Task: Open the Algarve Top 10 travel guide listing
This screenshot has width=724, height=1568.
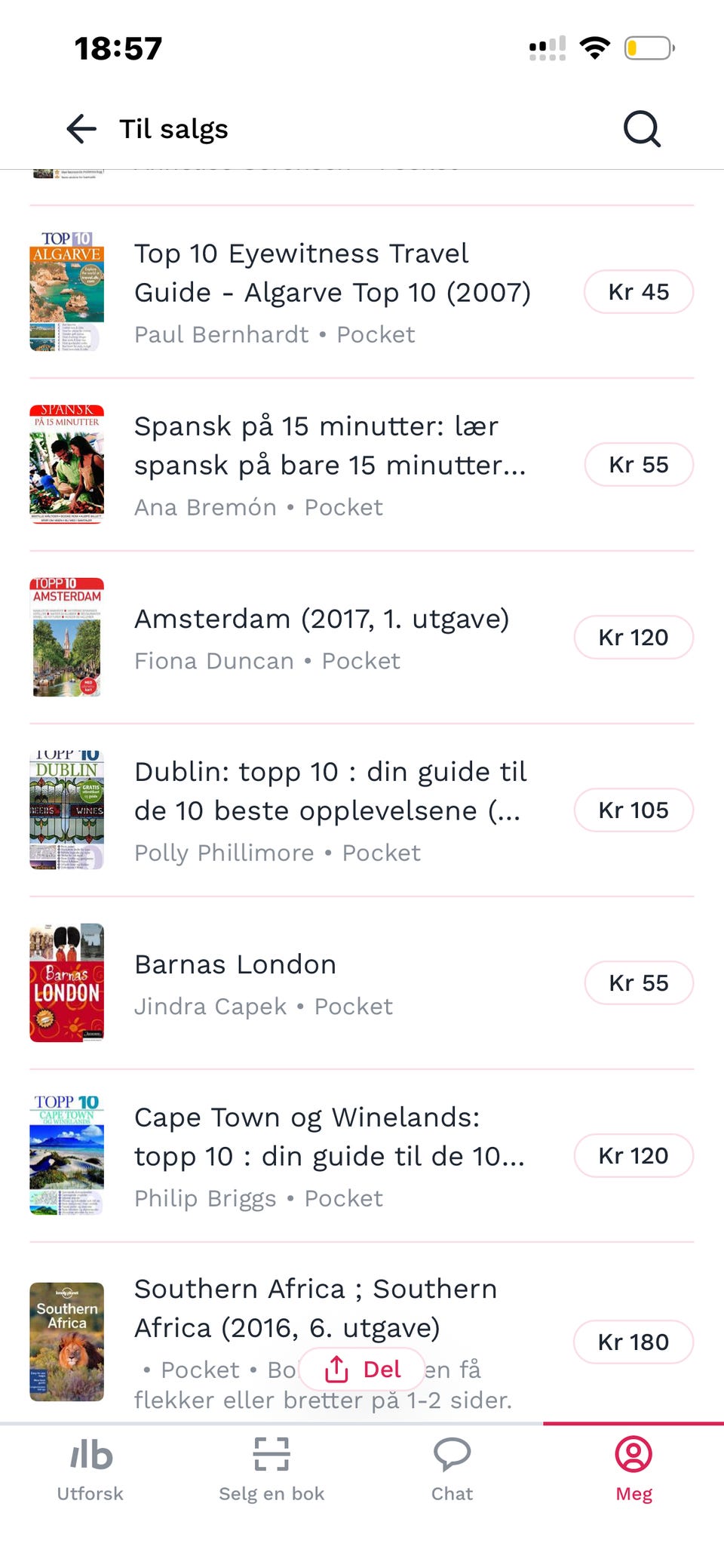Action: (x=362, y=292)
